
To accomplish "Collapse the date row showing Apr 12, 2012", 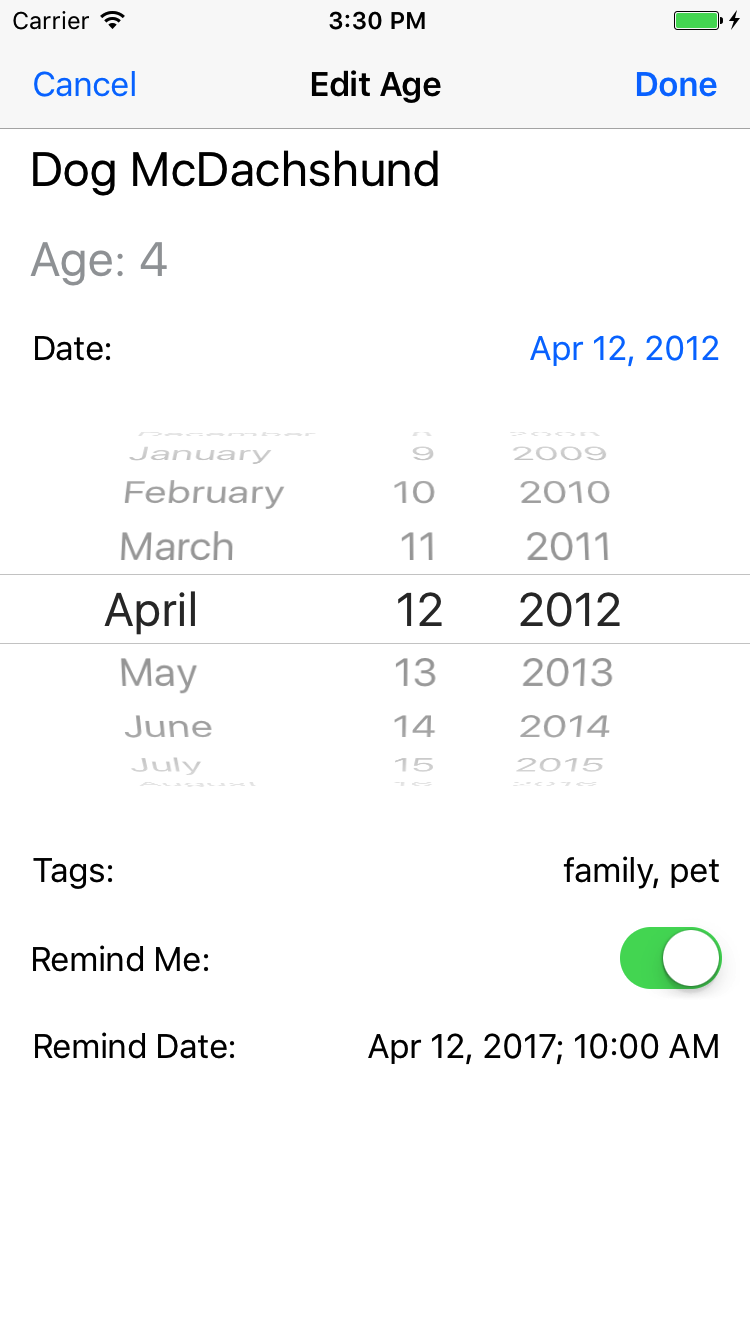I will (375, 349).
